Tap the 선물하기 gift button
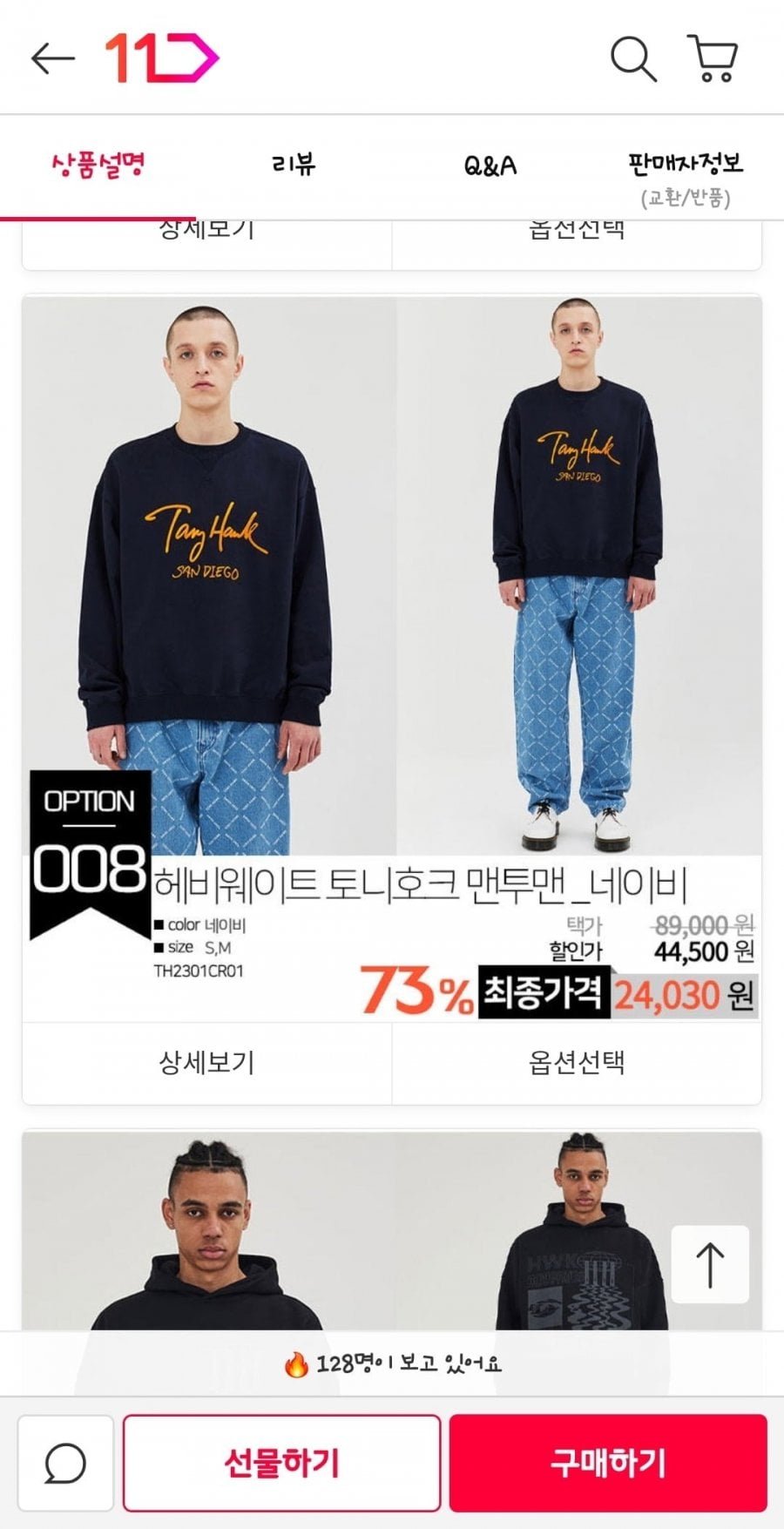 coord(281,1464)
